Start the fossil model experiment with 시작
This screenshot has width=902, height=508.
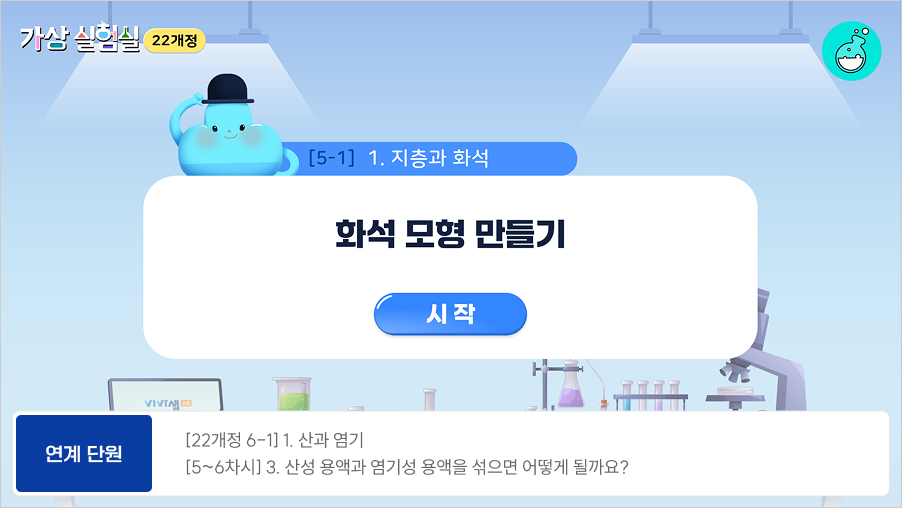[450, 314]
